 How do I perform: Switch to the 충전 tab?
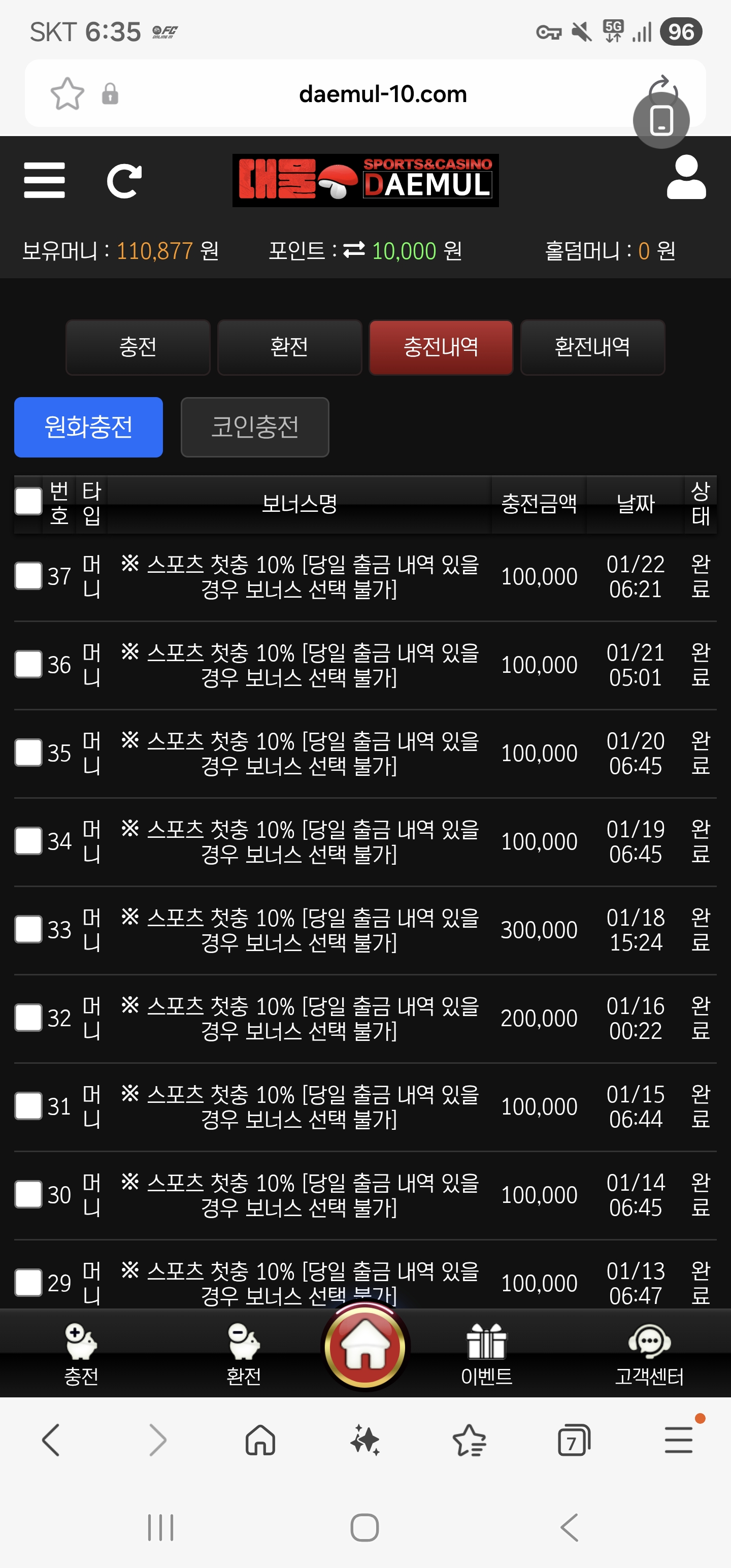point(138,347)
